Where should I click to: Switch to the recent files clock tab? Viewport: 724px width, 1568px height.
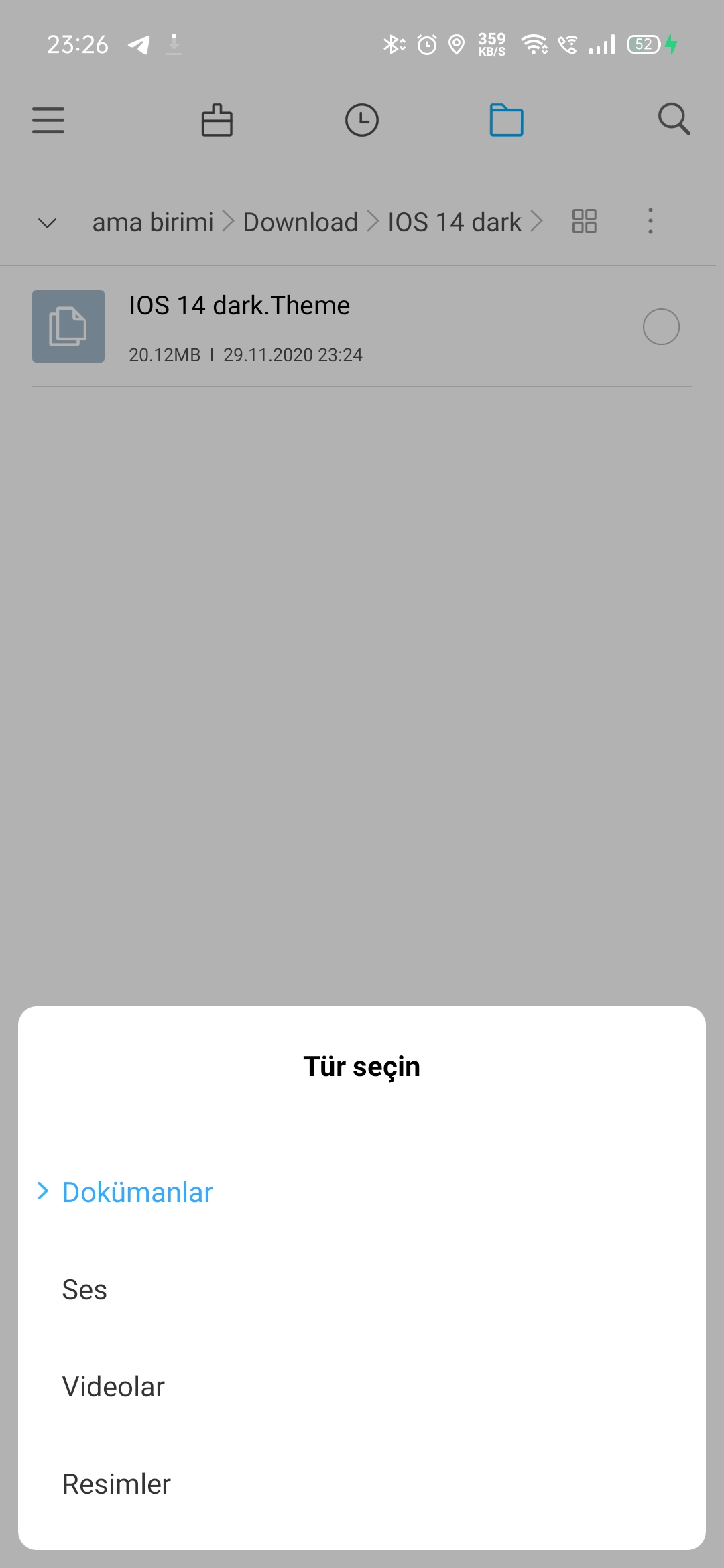click(362, 120)
